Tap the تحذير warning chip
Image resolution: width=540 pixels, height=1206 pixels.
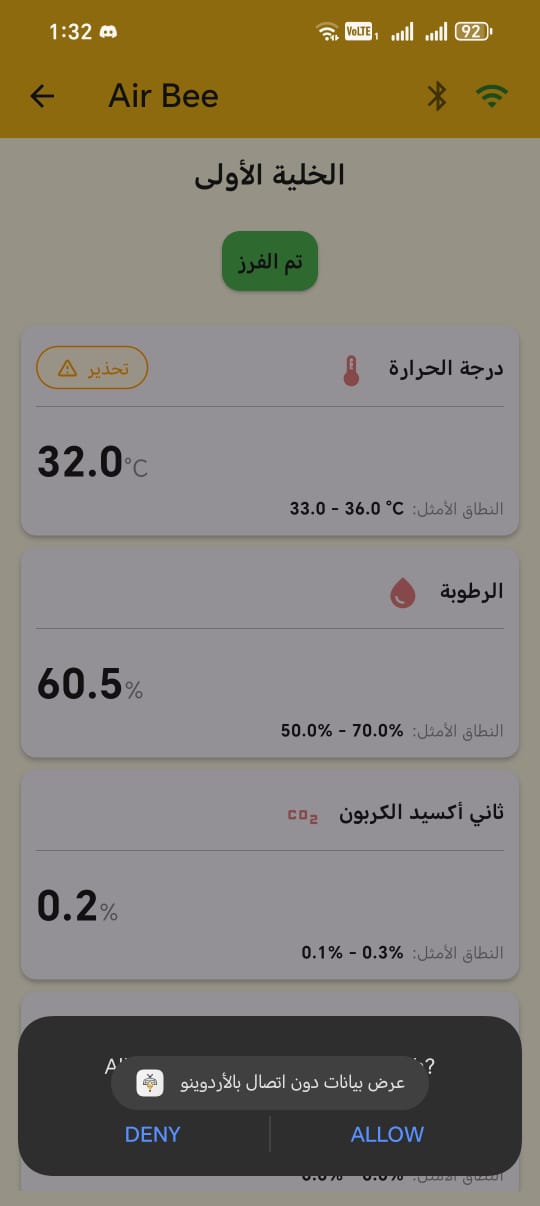point(92,368)
